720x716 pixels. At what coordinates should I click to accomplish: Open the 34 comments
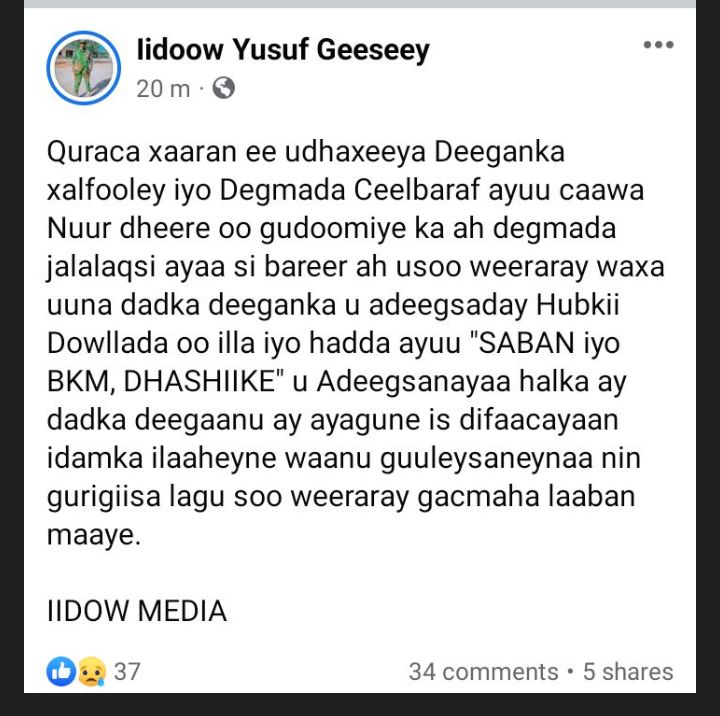pyautogui.click(x=482, y=672)
